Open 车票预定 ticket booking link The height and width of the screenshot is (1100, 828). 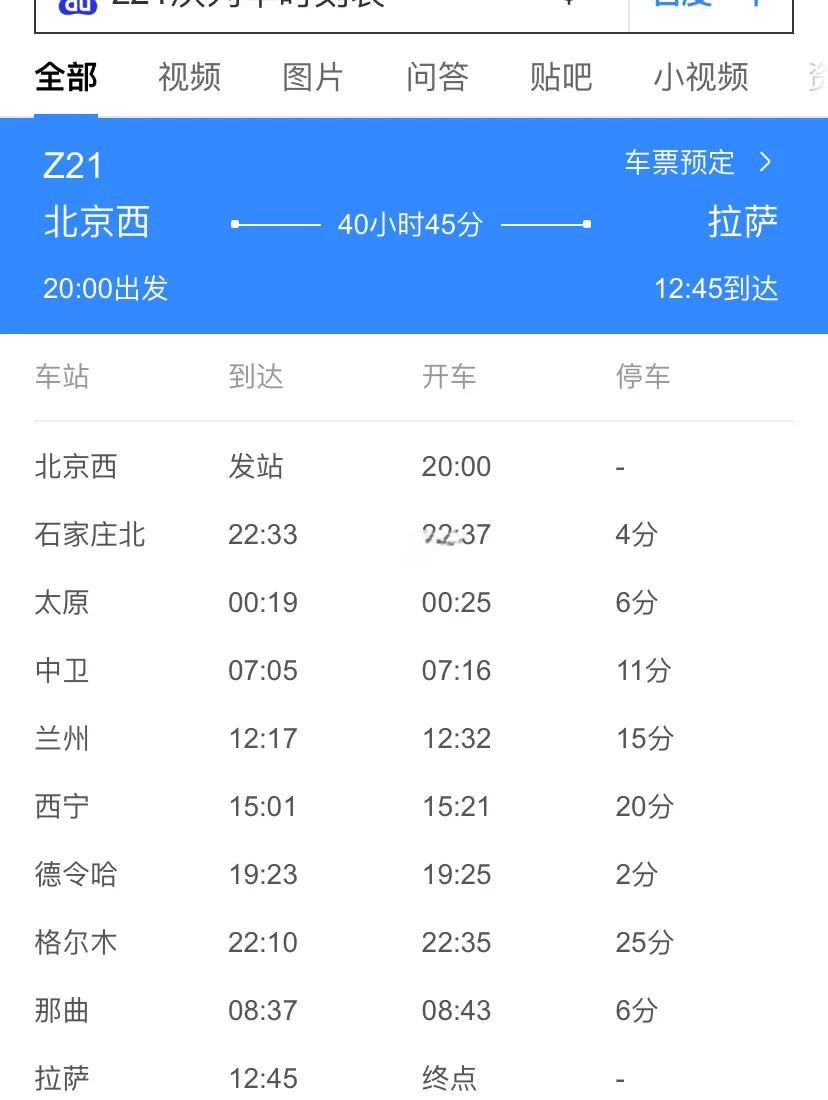[x=698, y=163]
